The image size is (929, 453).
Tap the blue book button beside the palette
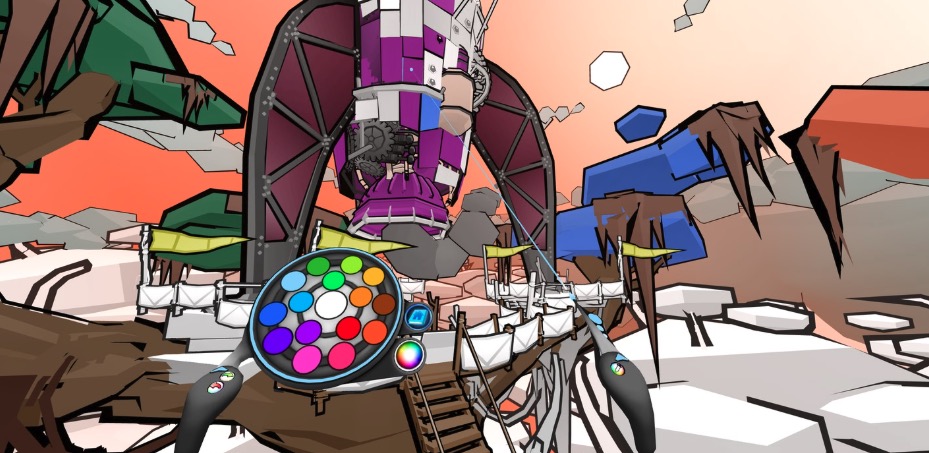point(417,318)
